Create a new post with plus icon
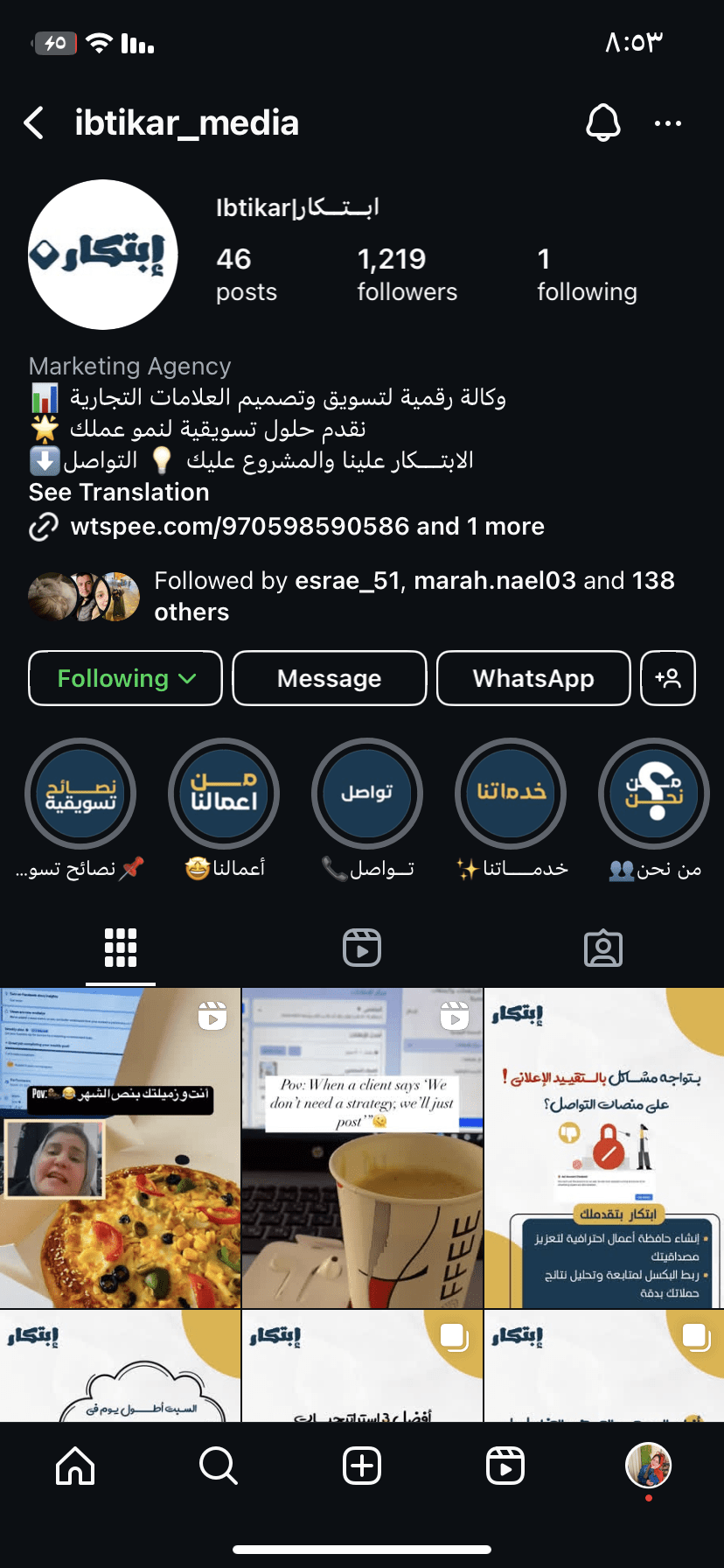Screen dimensions: 724x1568 pos(362,1465)
